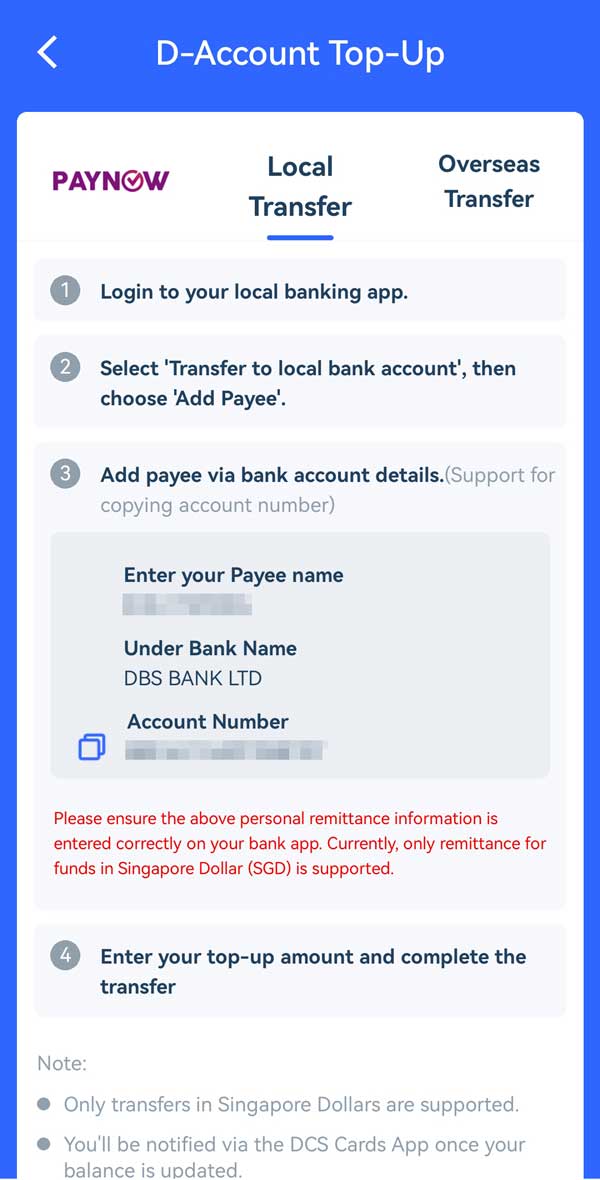
Task: Copy the account number
Action: [91, 746]
